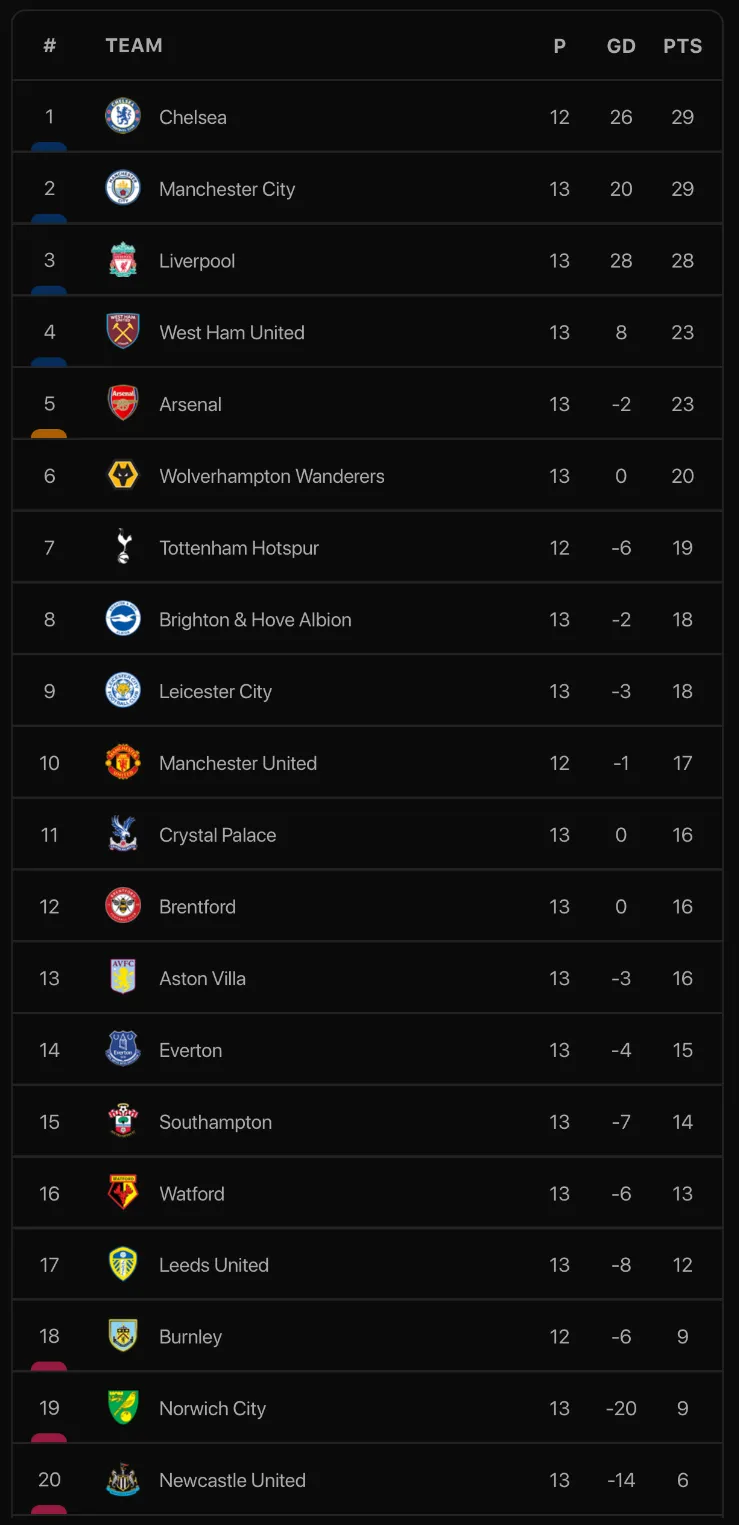View Aston Villa's team details
739x1525 pixels.
point(202,979)
